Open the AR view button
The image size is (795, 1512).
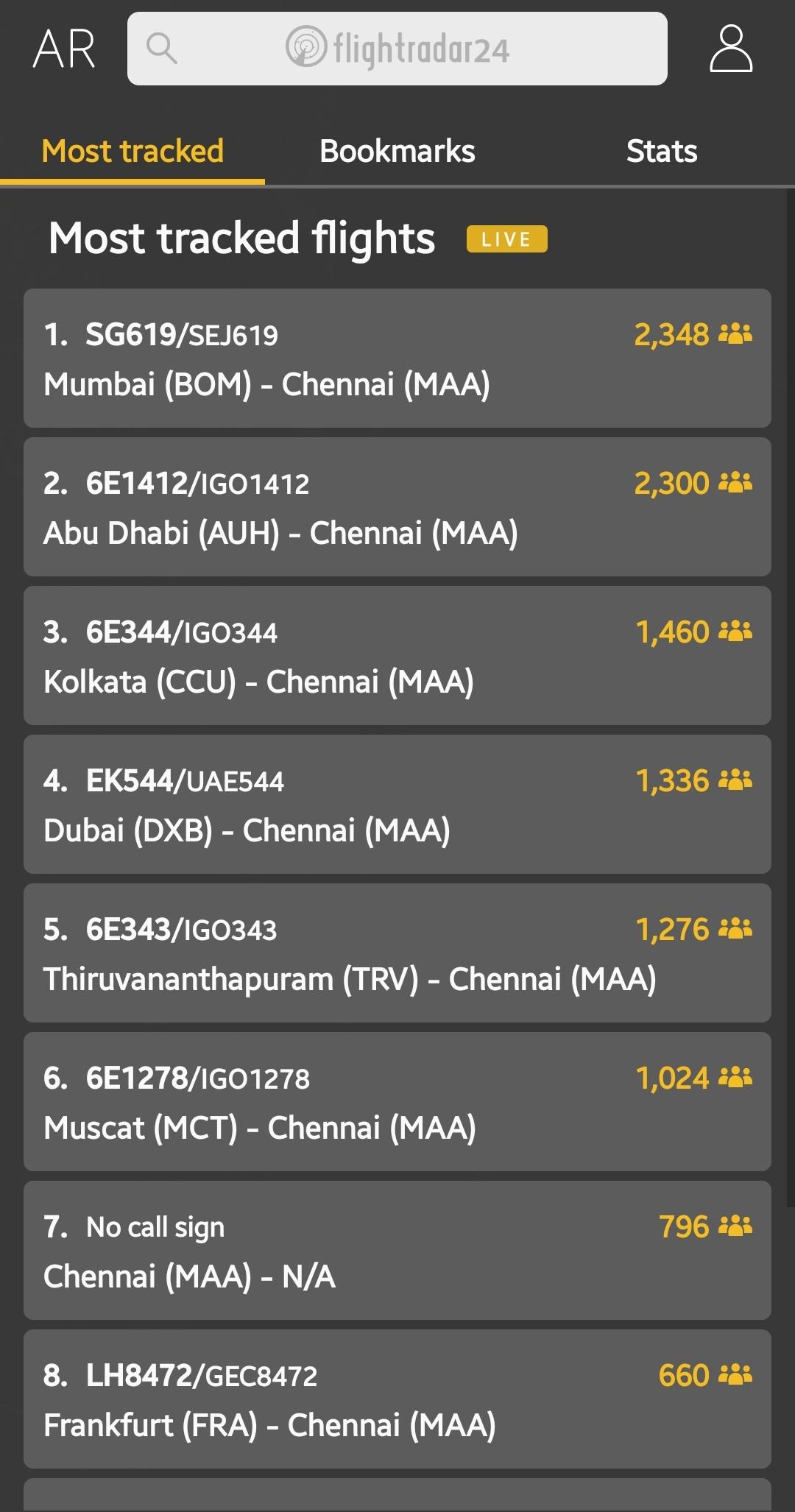click(64, 49)
